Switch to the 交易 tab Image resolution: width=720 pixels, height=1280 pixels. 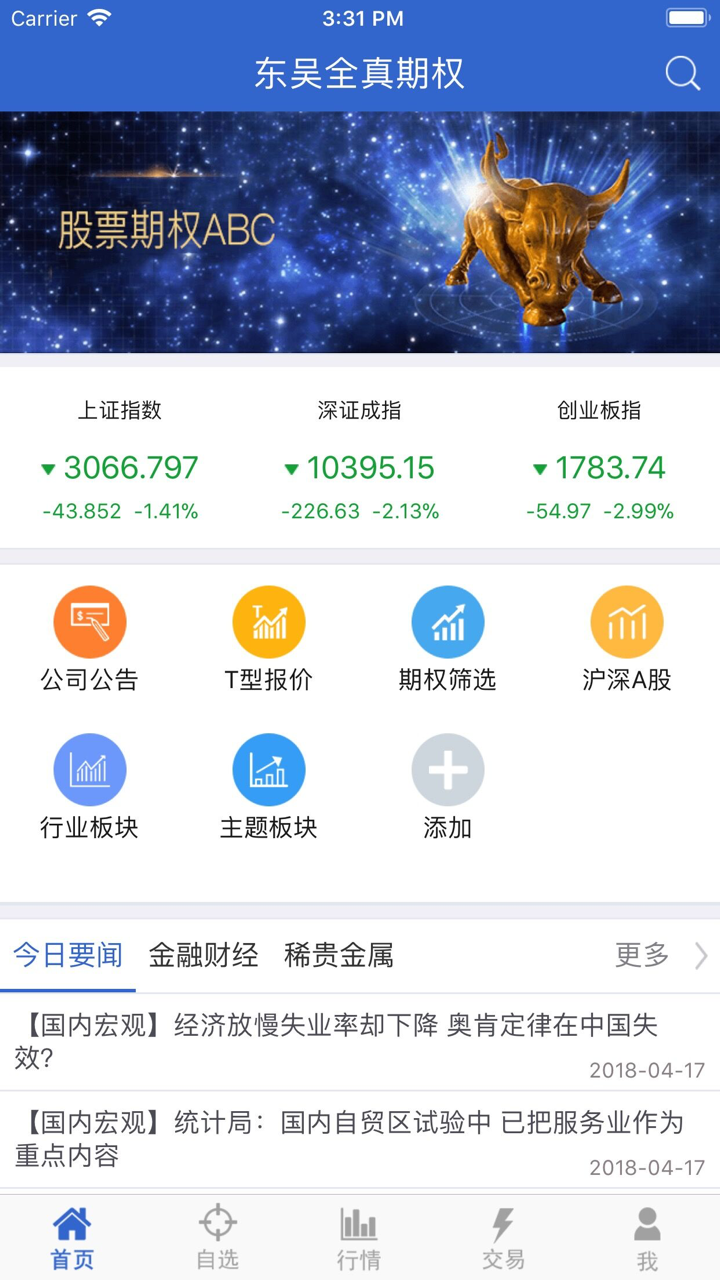click(503, 1237)
